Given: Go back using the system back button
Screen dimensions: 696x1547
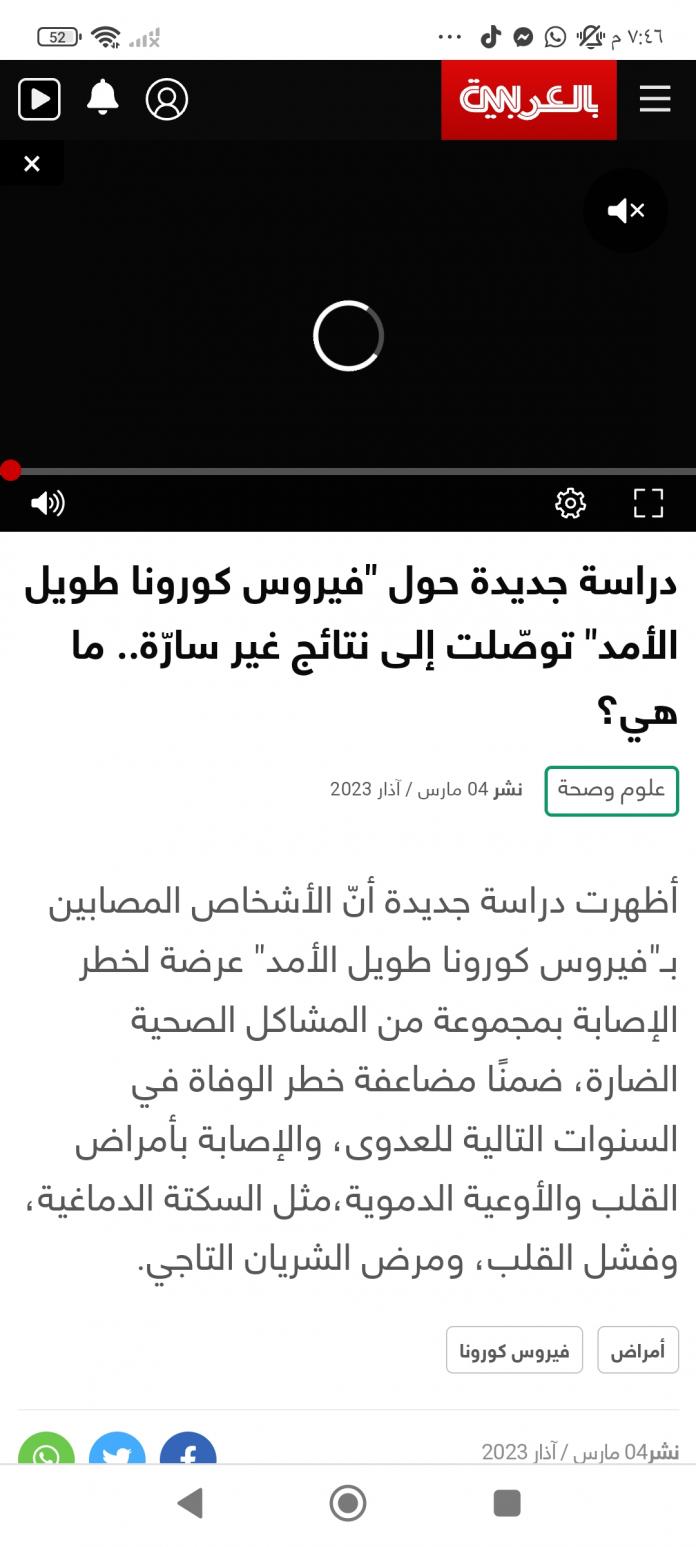Looking at the screenshot, I should [x=190, y=1503].
